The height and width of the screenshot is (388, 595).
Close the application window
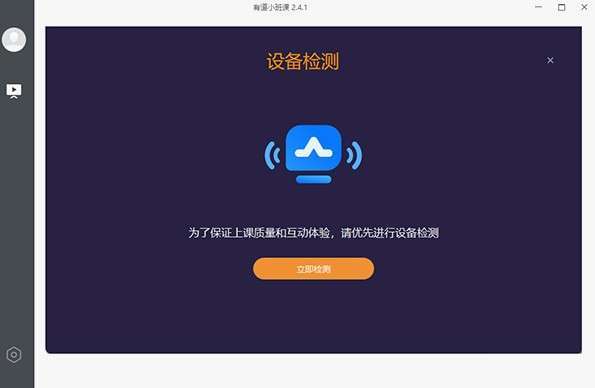coord(584,7)
